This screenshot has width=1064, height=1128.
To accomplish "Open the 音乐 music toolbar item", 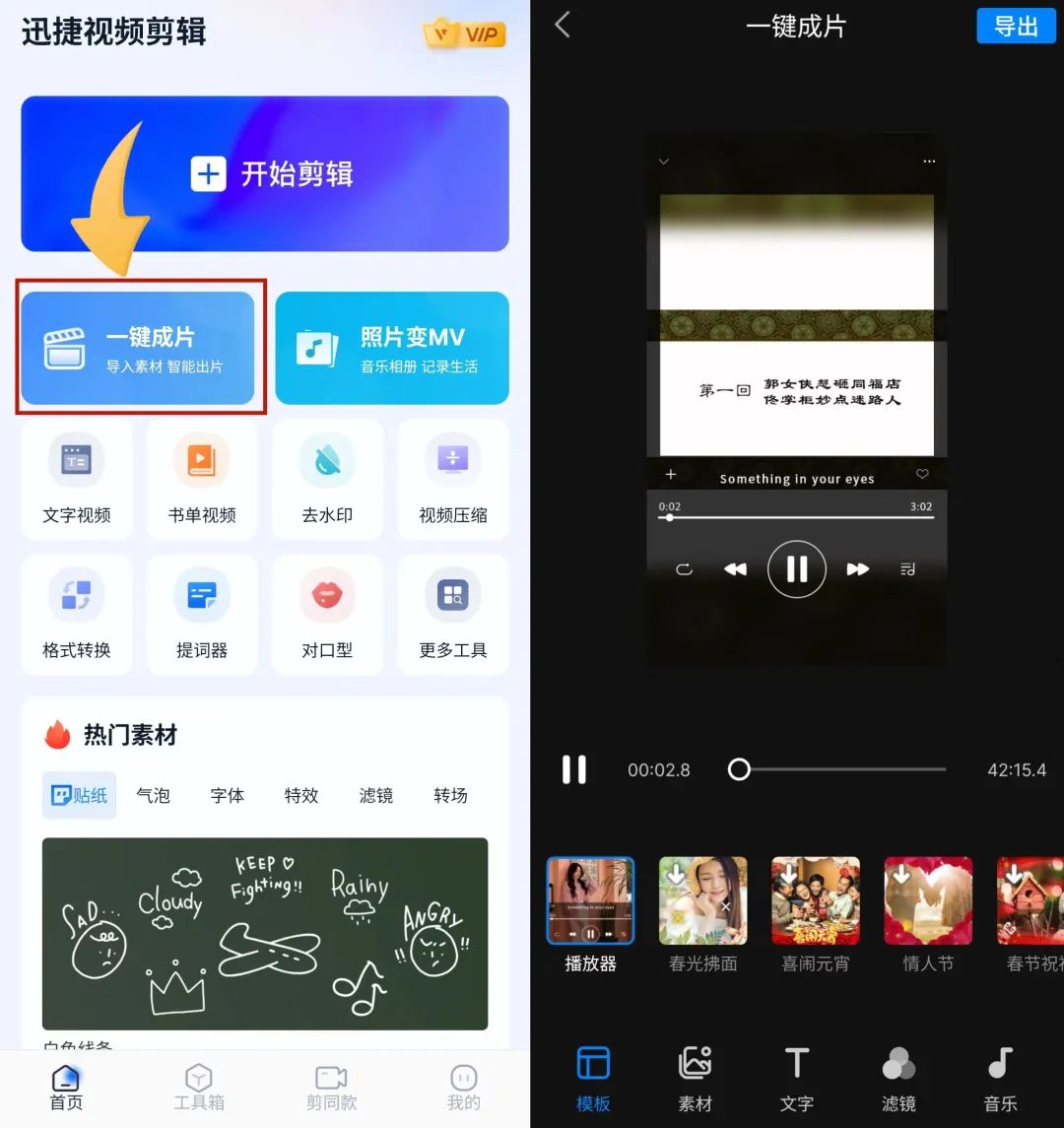I will click(1000, 1080).
